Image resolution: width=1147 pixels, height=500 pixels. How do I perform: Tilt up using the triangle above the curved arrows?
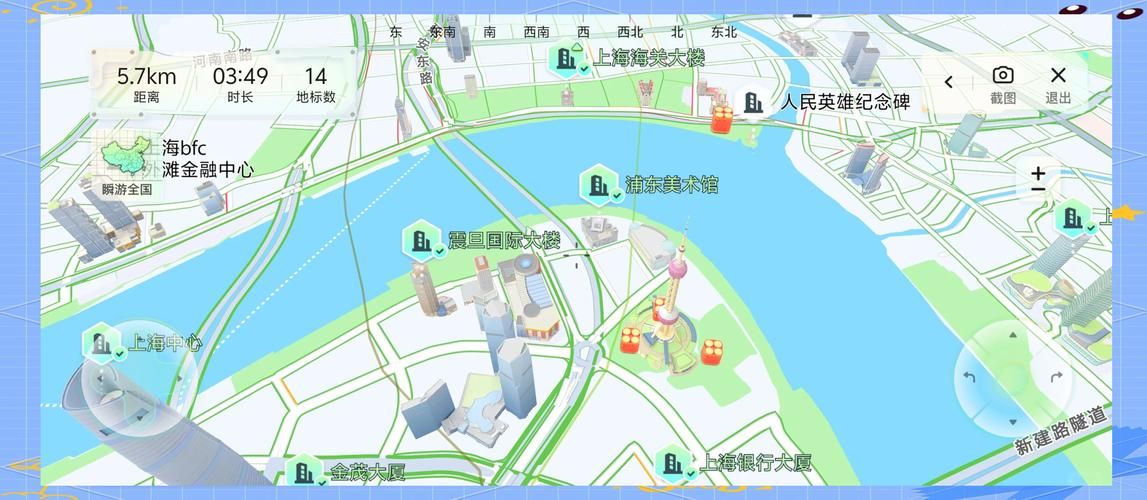1012,334
